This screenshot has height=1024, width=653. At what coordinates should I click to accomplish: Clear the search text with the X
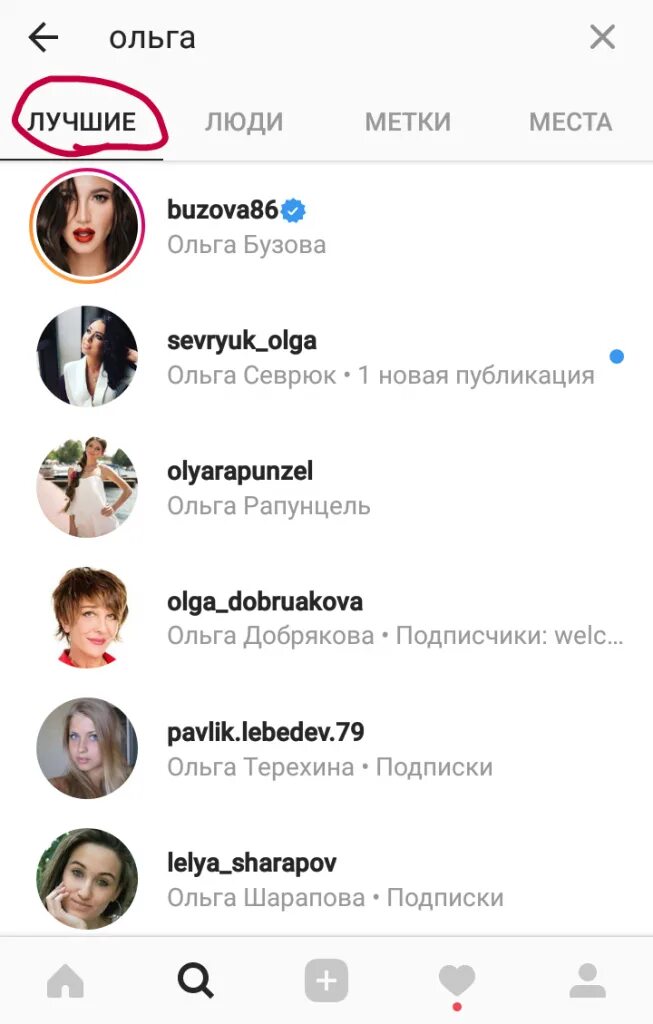click(x=602, y=38)
